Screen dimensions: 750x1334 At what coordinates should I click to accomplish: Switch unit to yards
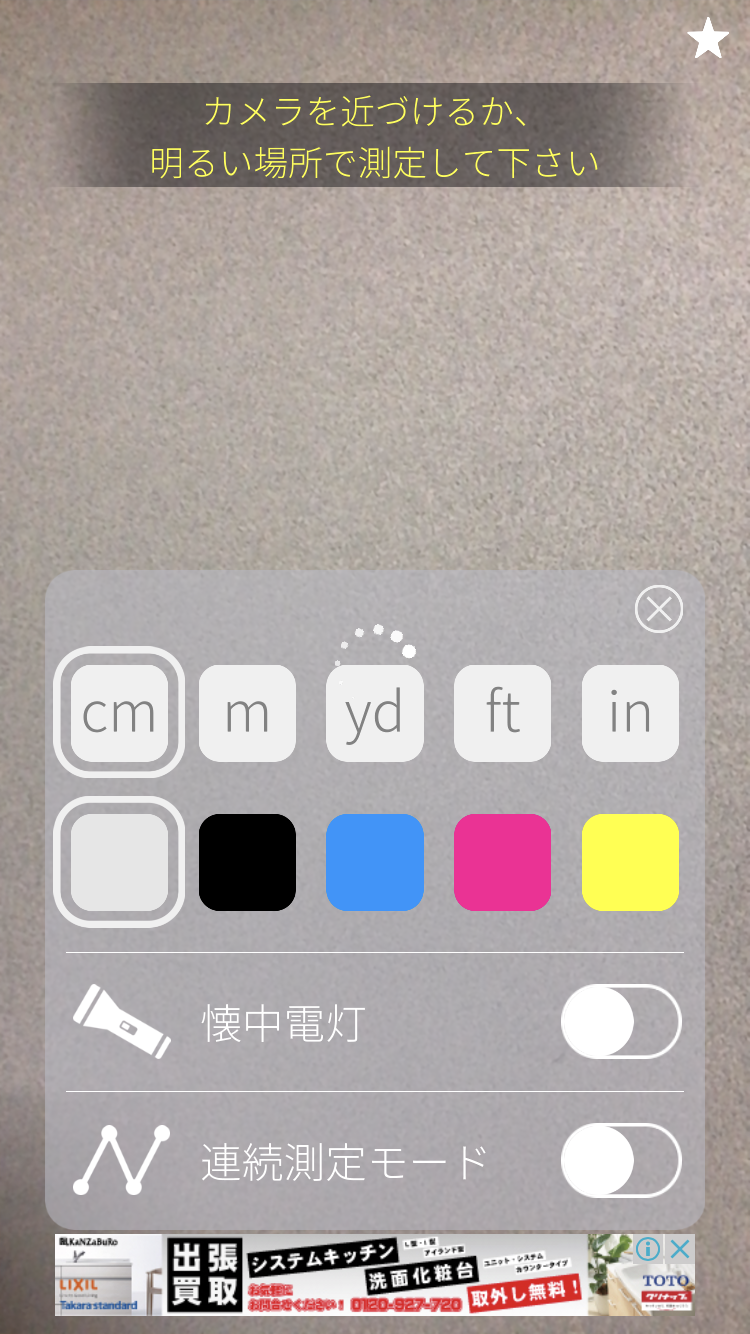[375, 713]
